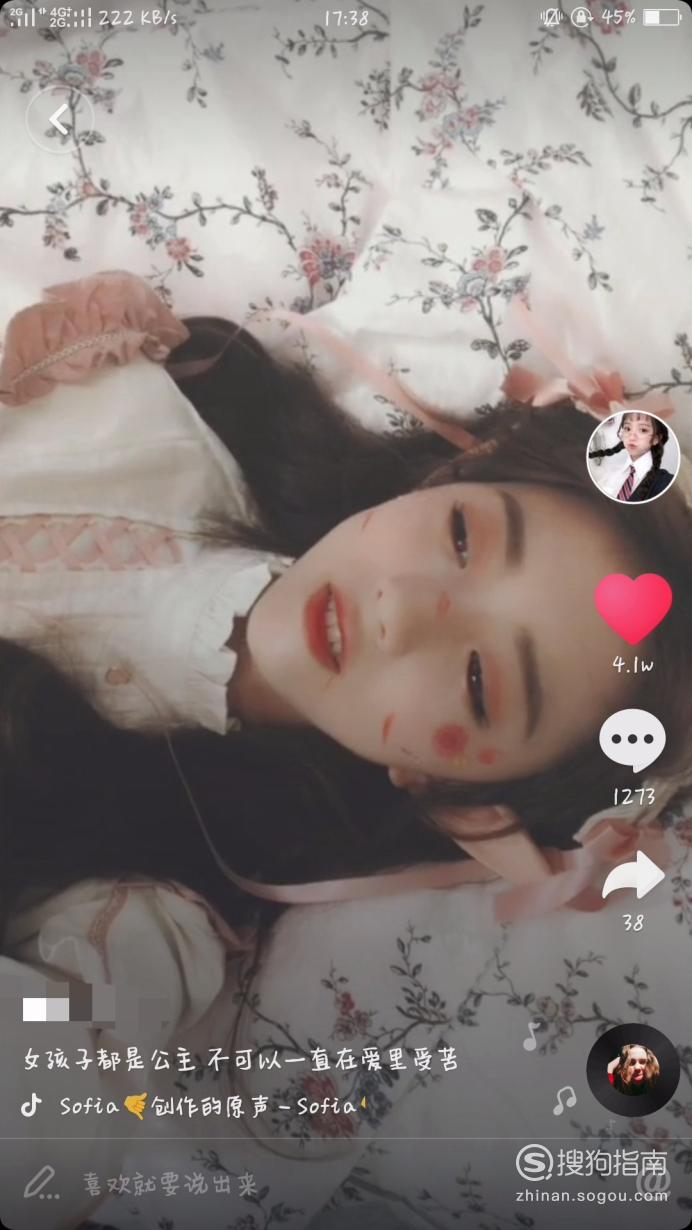The image size is (692, 1230).
Task: Go back using the arrow button
Action: pyautogui.click(x=60, y=120)
